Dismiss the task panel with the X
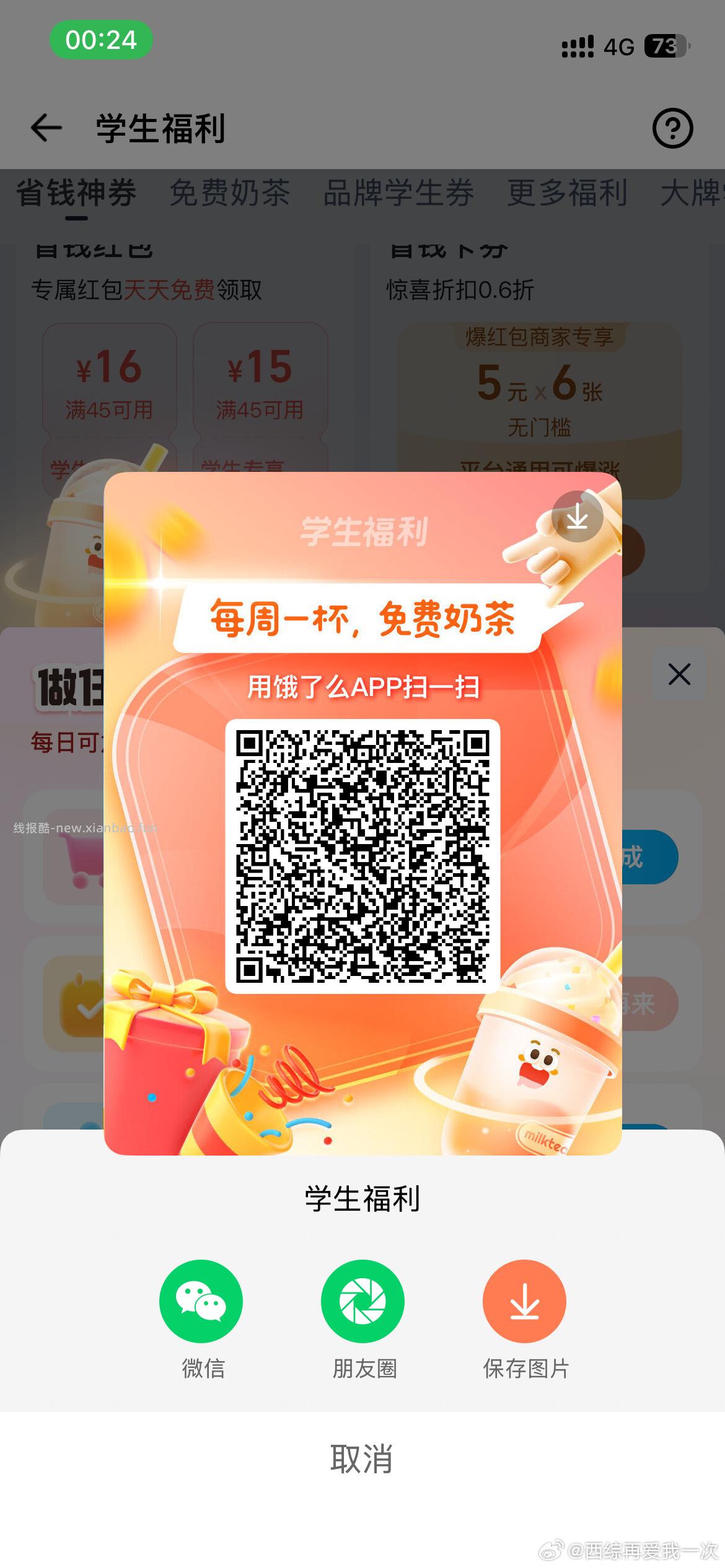 tap(679, 674)
